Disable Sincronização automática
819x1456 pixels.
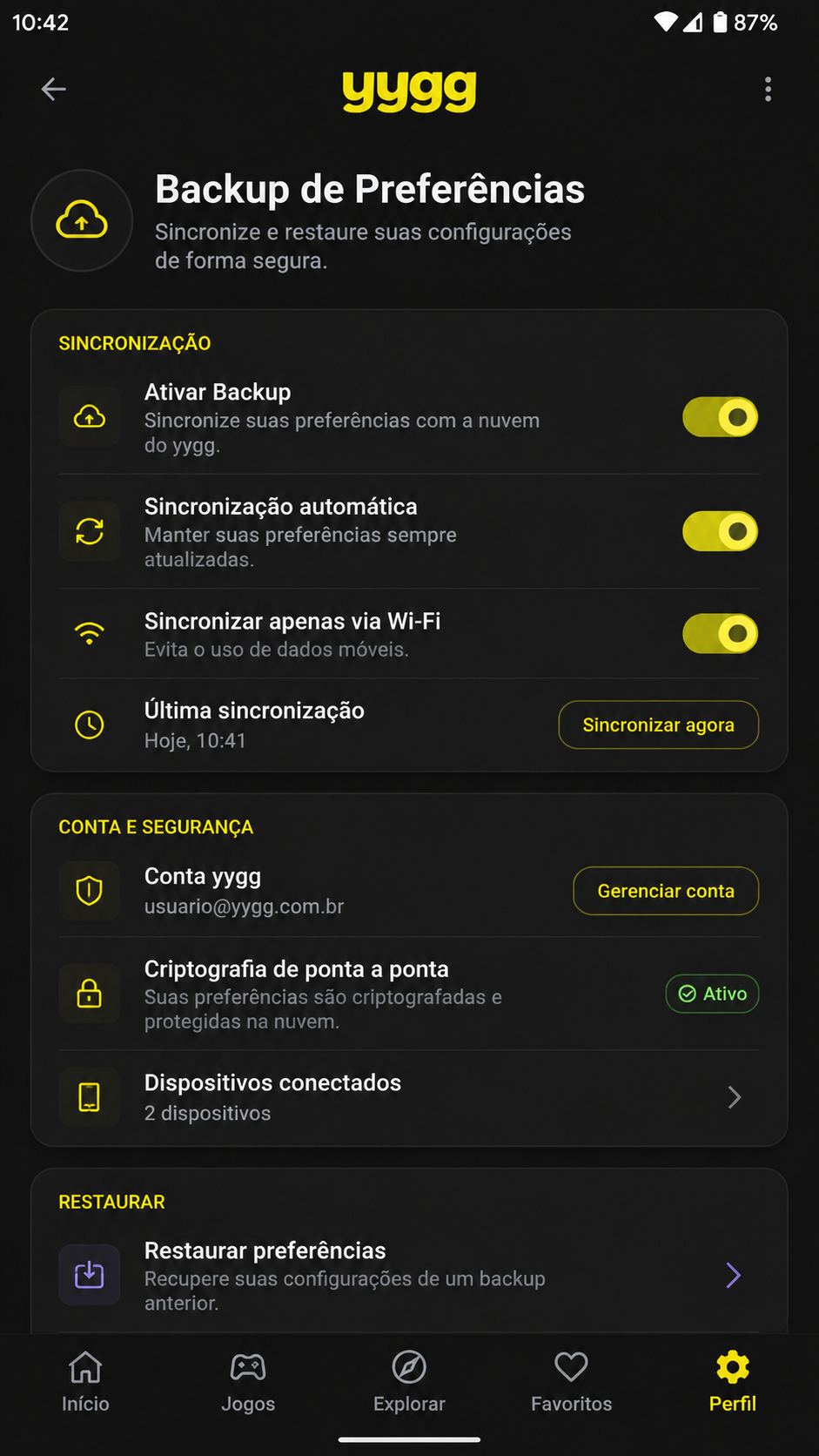[721, 531]
